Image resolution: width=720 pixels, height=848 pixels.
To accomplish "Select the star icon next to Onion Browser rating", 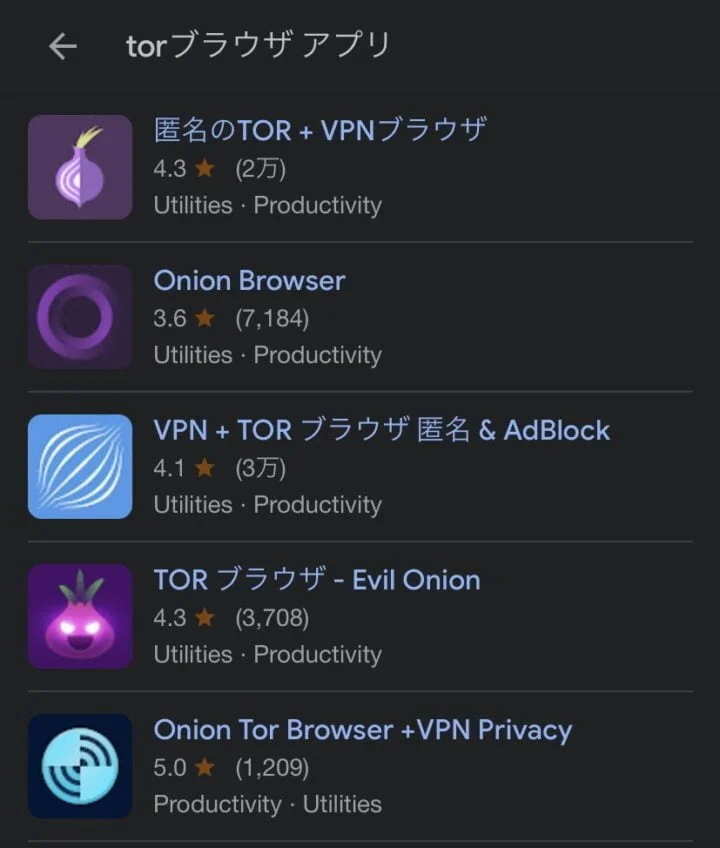I will pos(206,318).
